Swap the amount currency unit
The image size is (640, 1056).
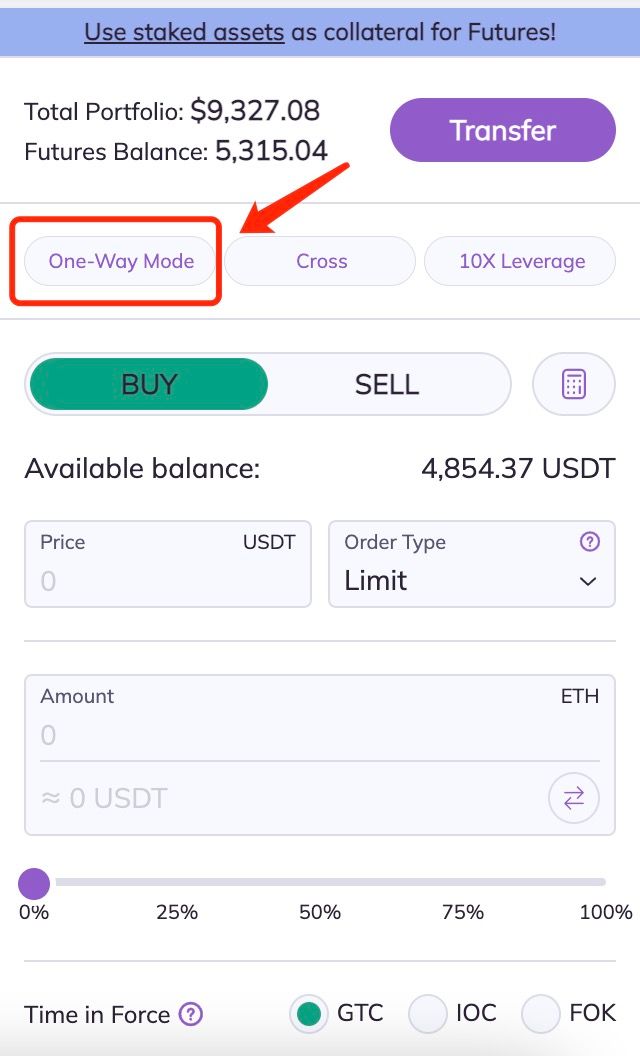point(574,798)
